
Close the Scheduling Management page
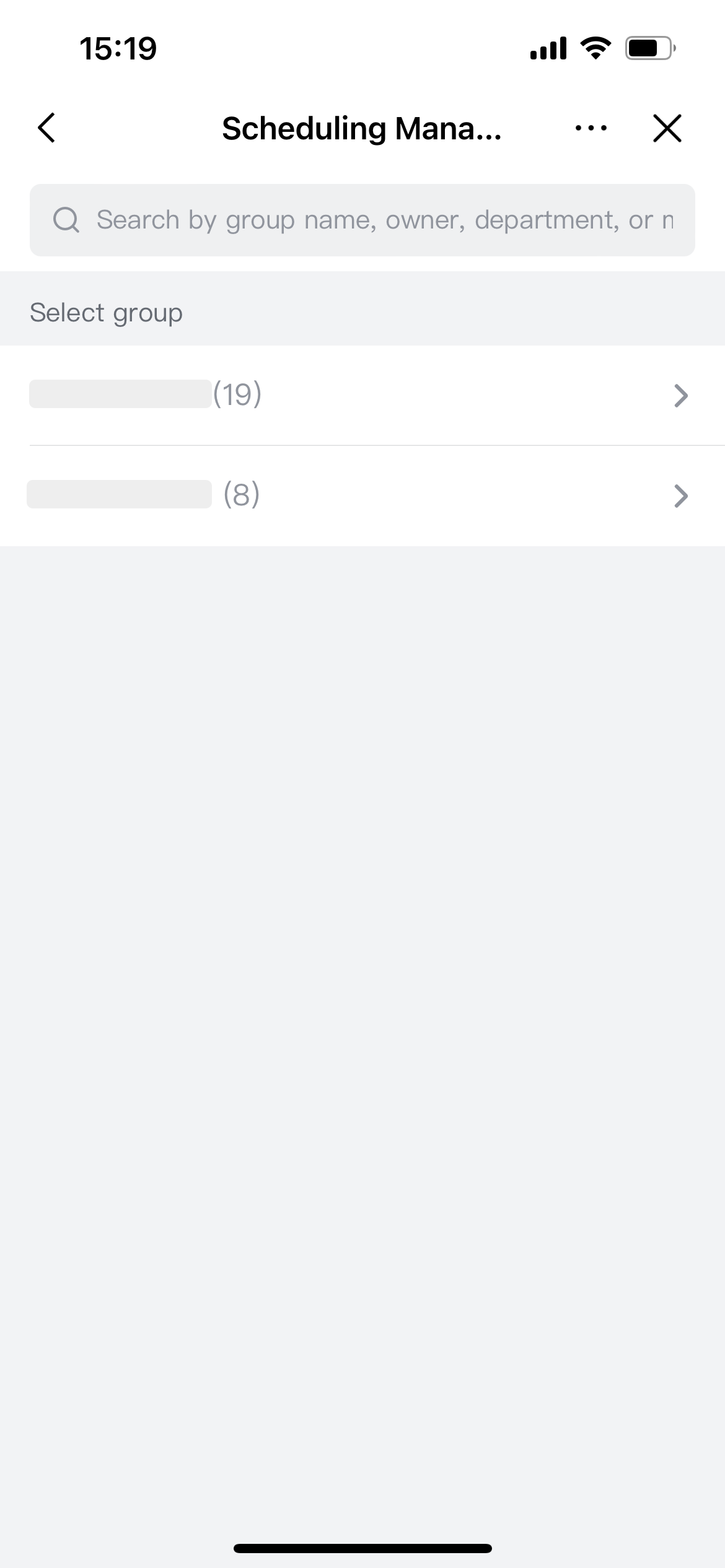point(667,128)
